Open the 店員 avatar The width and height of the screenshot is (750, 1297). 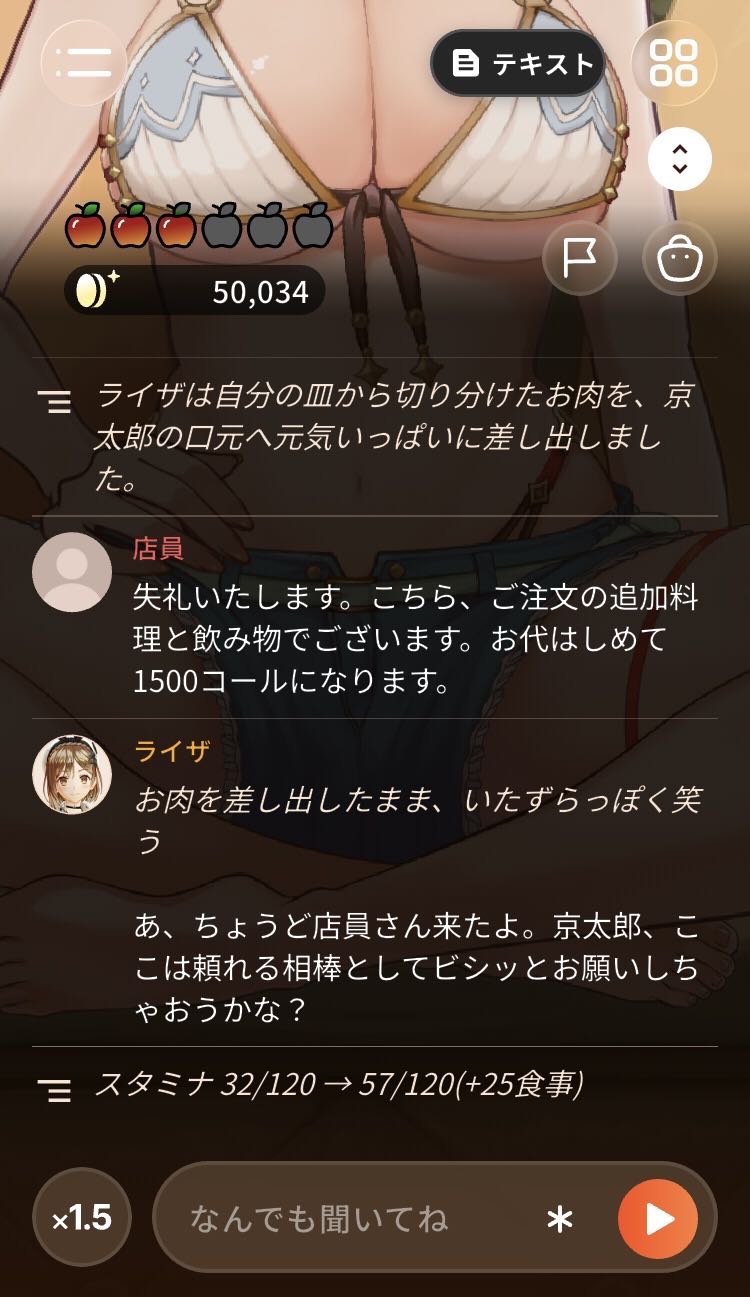[72, 572]
